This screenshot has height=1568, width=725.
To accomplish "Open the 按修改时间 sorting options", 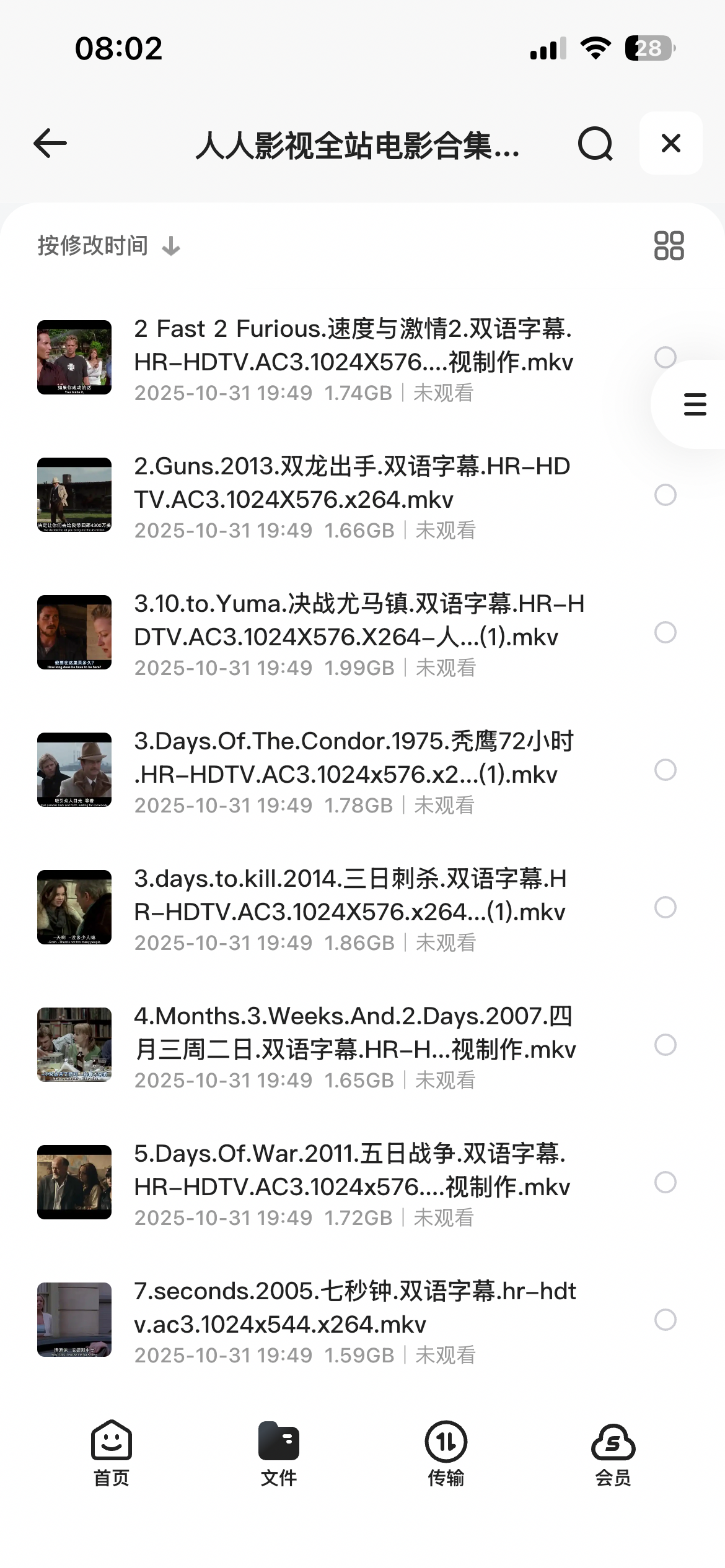I will pyautogui.click(x=92, y=245).
